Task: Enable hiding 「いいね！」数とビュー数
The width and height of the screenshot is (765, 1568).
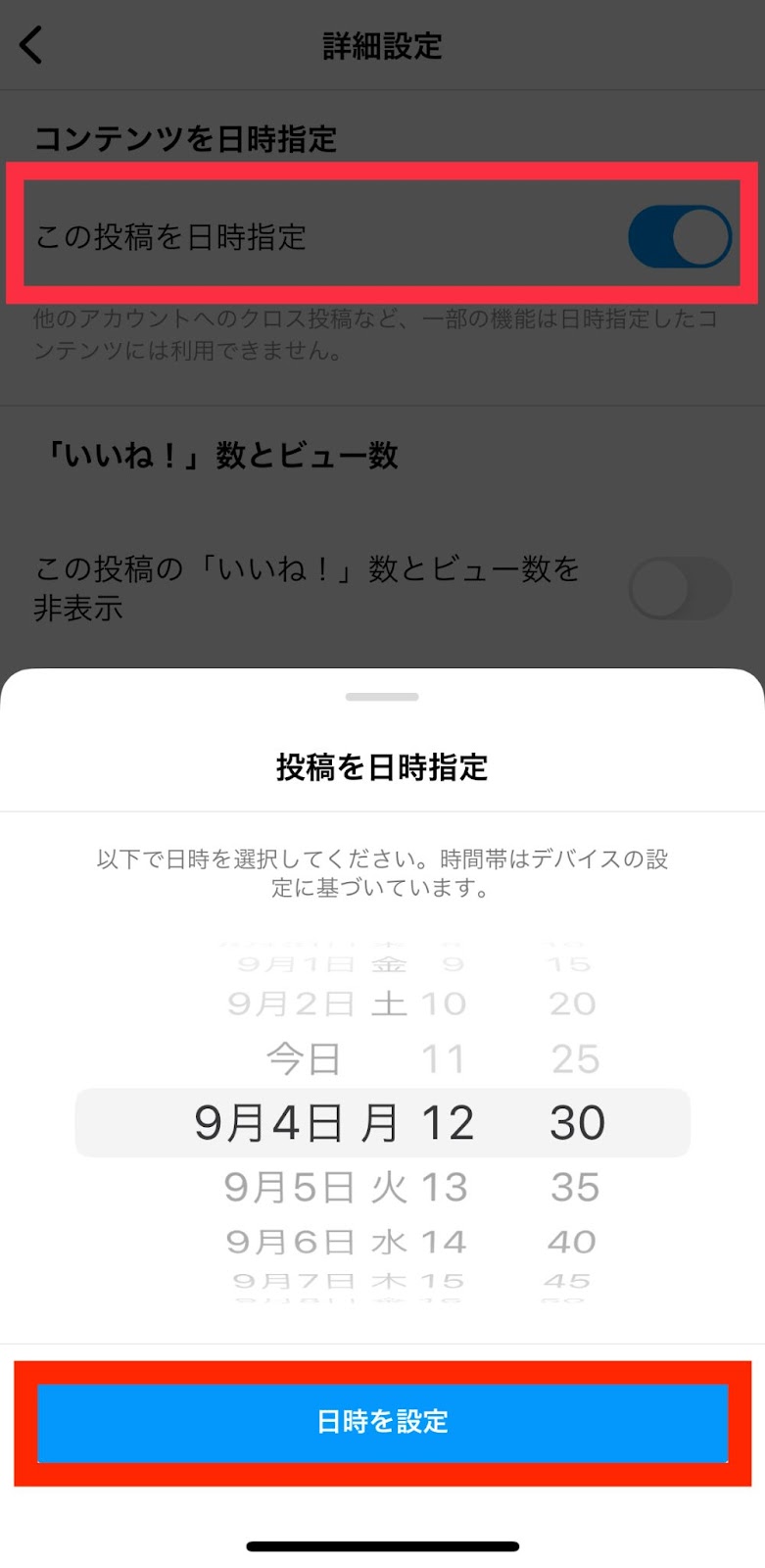Action: [x=680, y=588]
